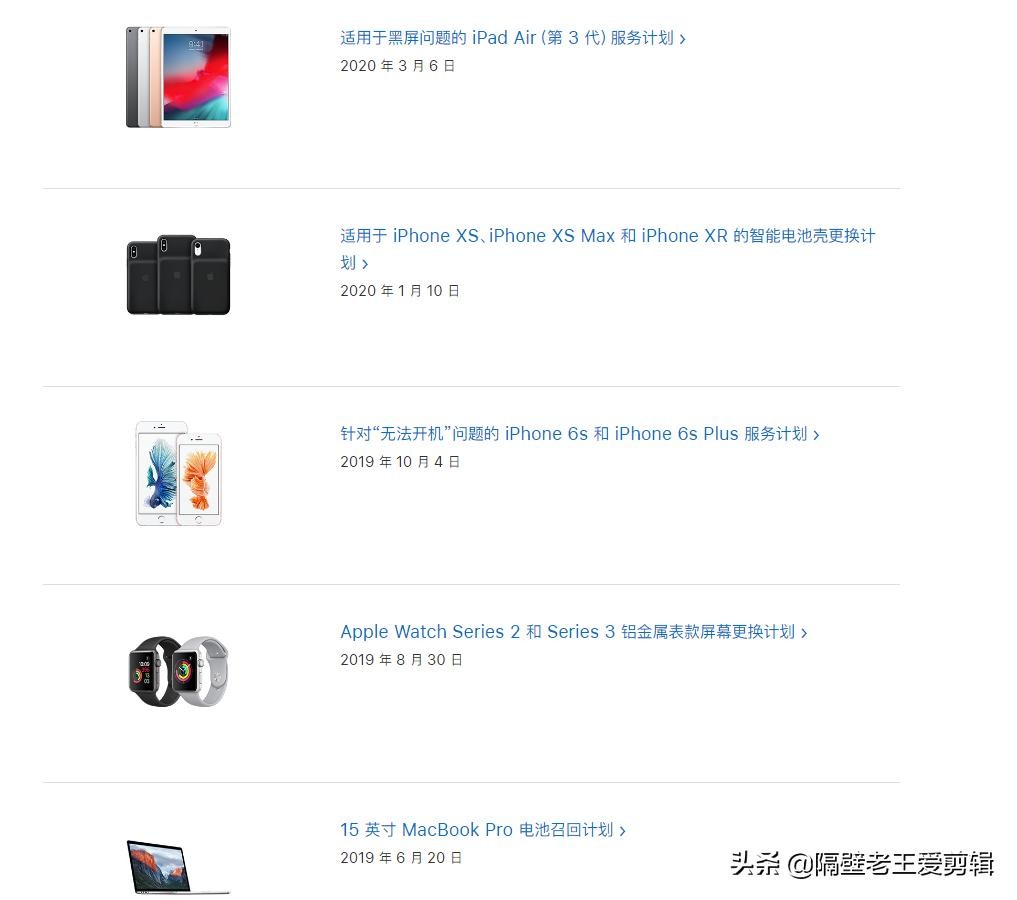Open the Apple Watch Series 2/3 屏幕更换计划 link

point(572,632)
